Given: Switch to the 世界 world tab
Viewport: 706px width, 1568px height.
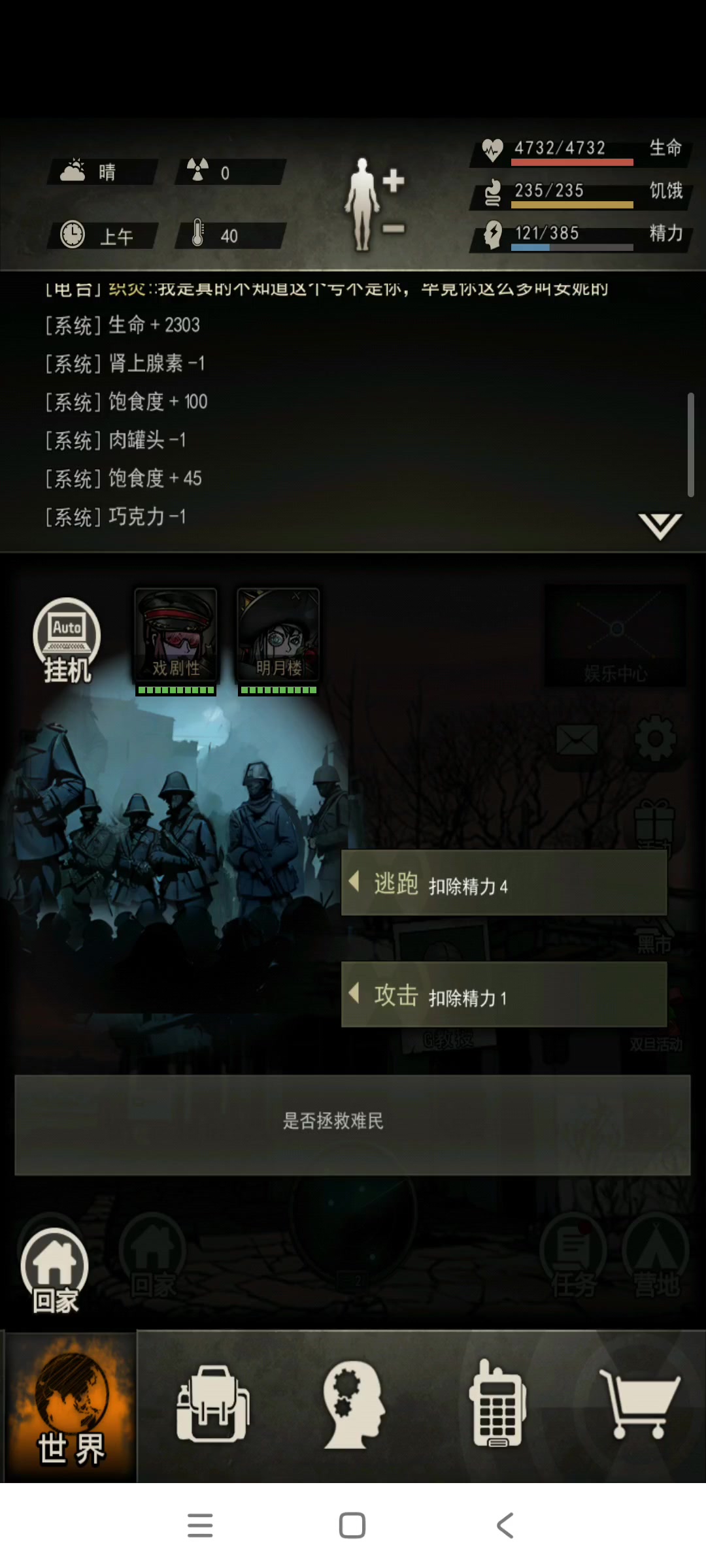Looking at the screenshot, I should 71,1406.
